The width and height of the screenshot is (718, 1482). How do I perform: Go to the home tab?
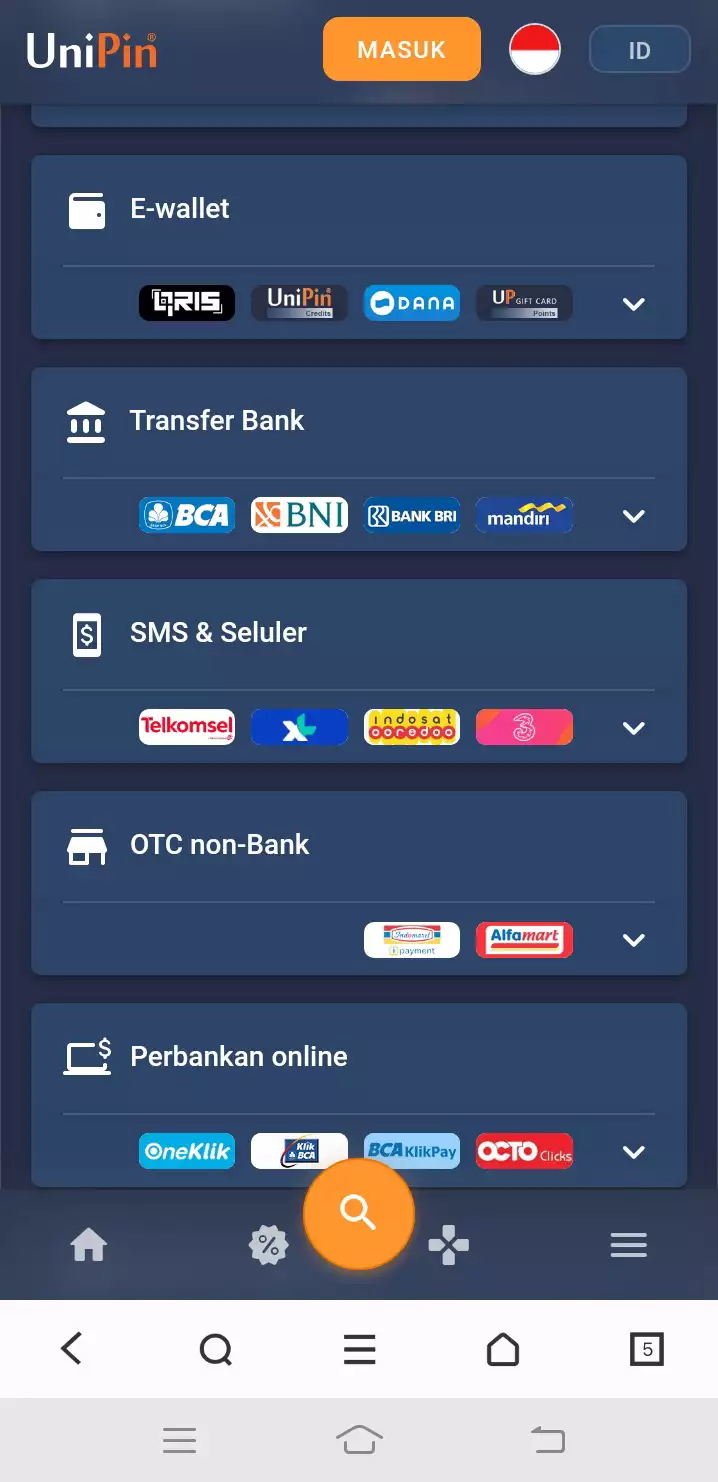88,1245
